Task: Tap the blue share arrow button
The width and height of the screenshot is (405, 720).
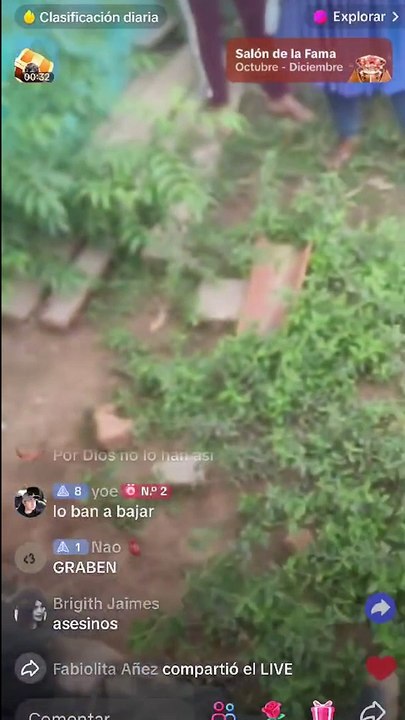Action: pos(380,608)
